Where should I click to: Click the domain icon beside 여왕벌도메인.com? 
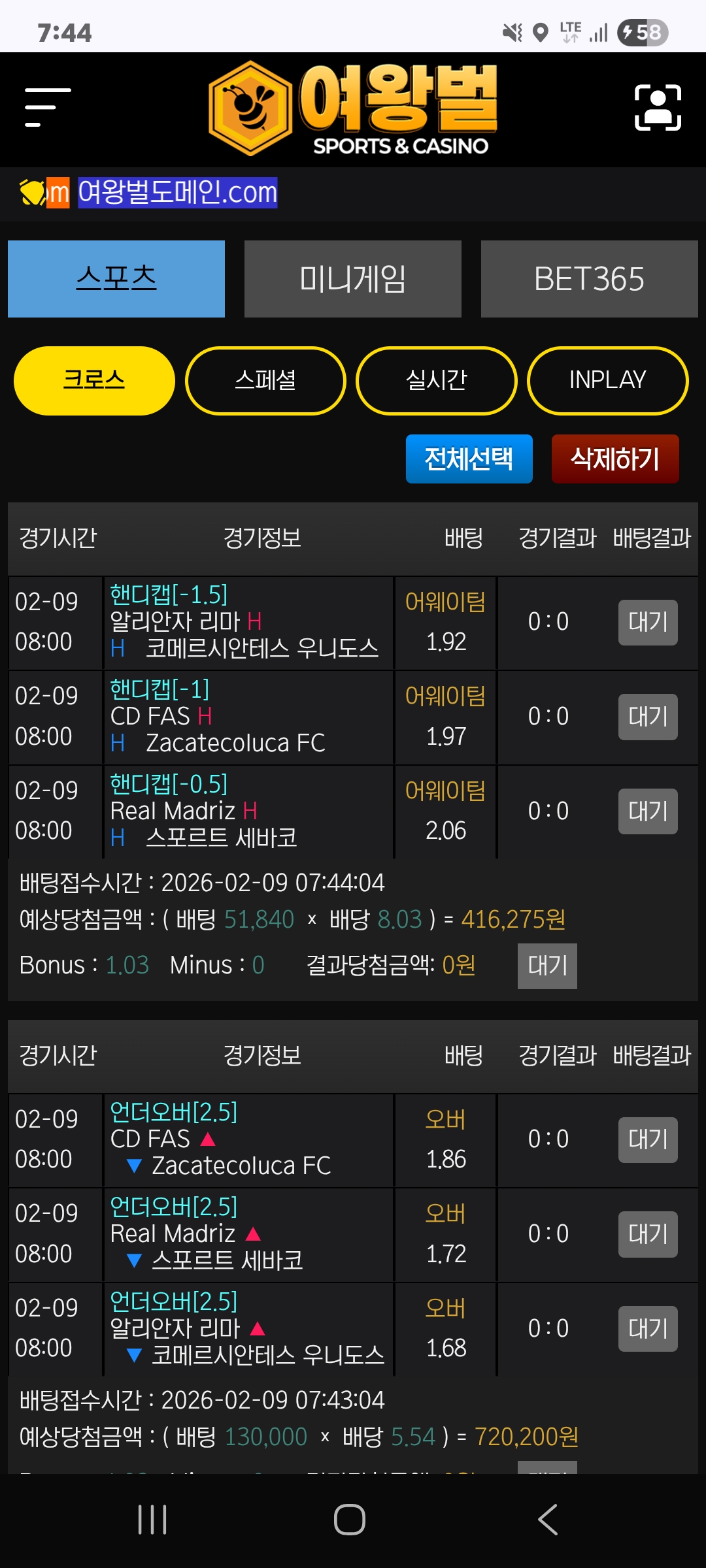pyautogui.click(x=41, y=191)
